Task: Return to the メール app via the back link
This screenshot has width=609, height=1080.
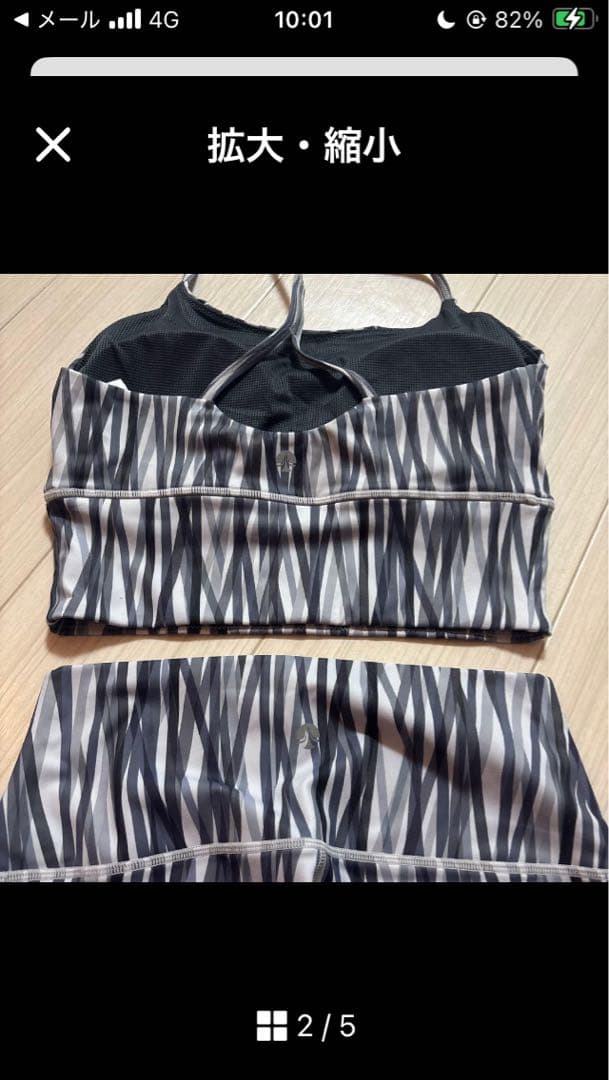Action: click(56, 19)
